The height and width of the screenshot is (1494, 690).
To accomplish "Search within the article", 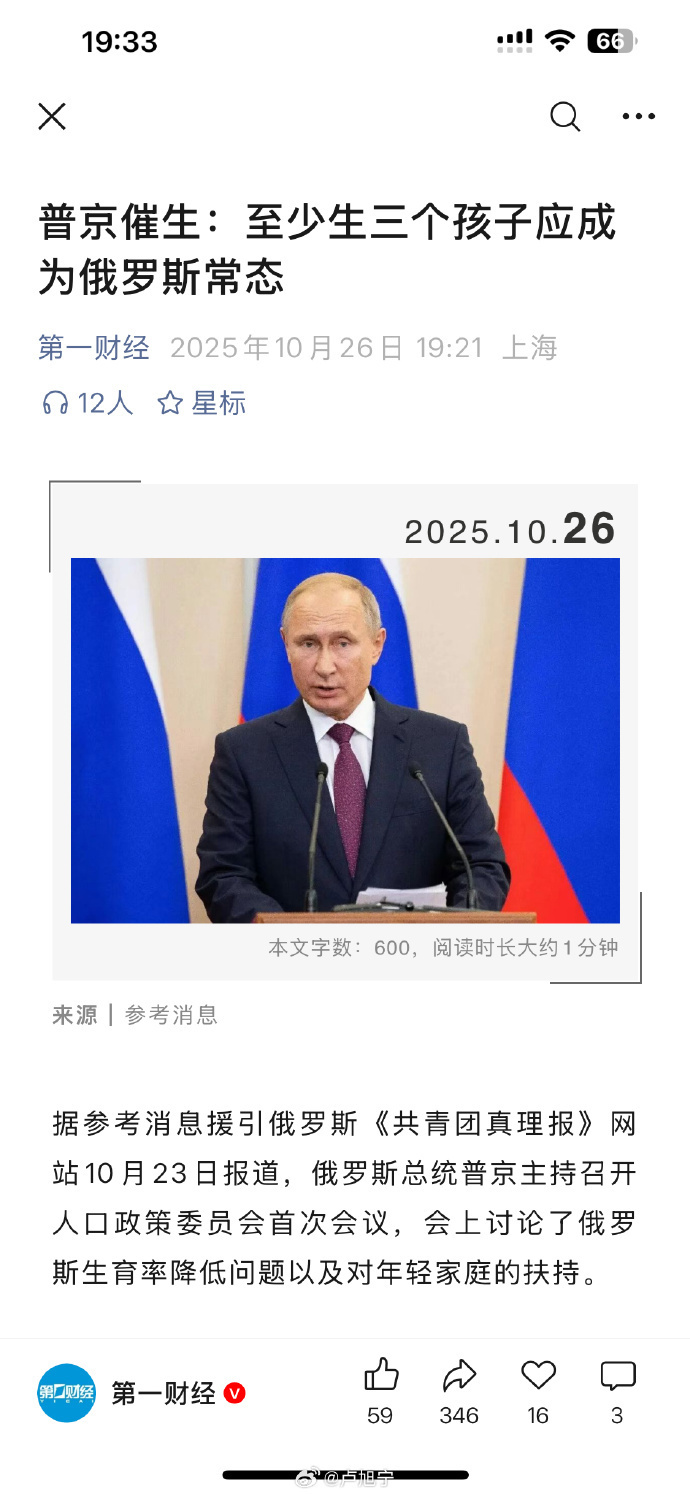I will (x=565, y=117).
